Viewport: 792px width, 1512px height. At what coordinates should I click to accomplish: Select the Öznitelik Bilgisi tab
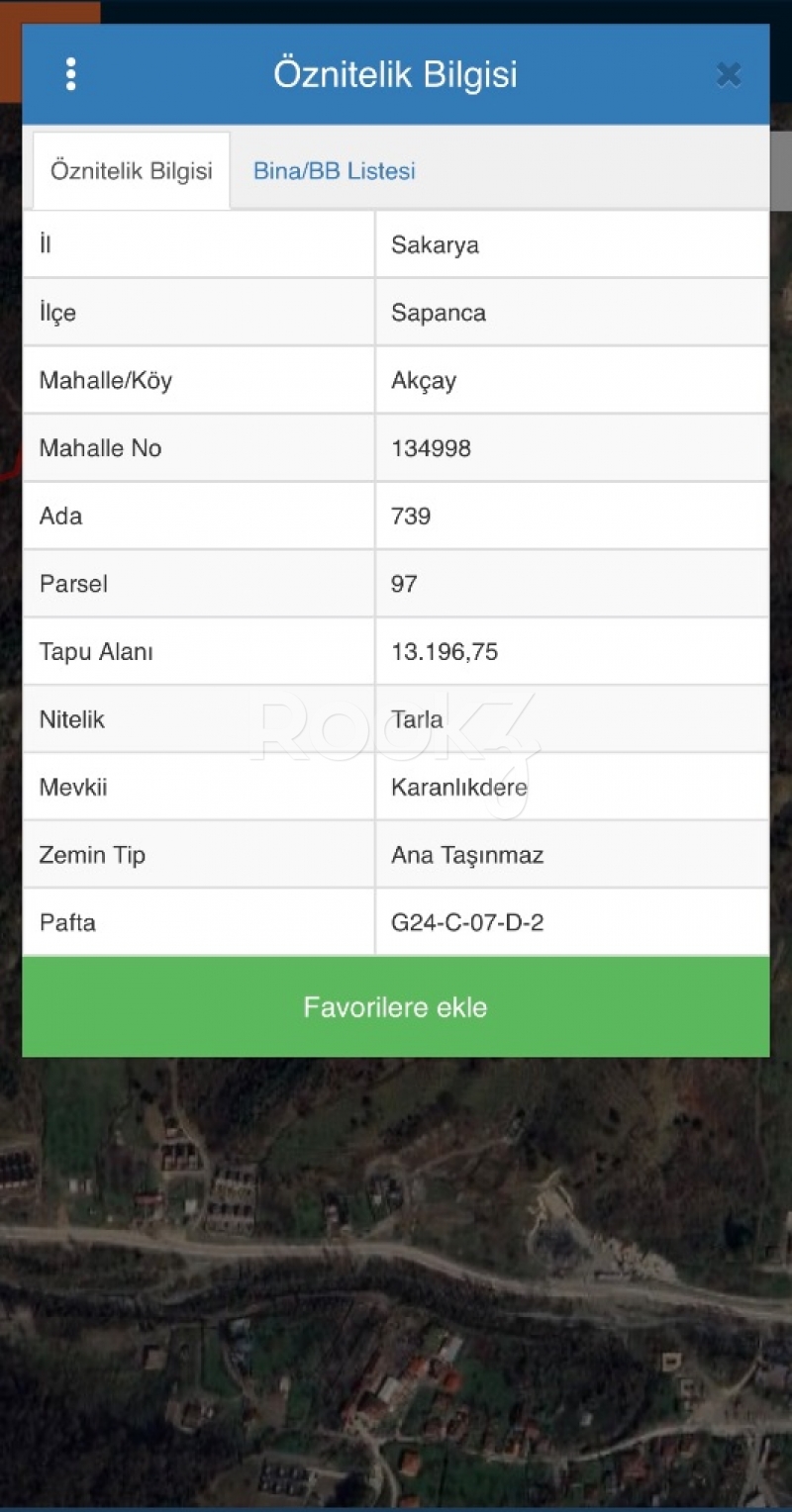click(132, 171)
